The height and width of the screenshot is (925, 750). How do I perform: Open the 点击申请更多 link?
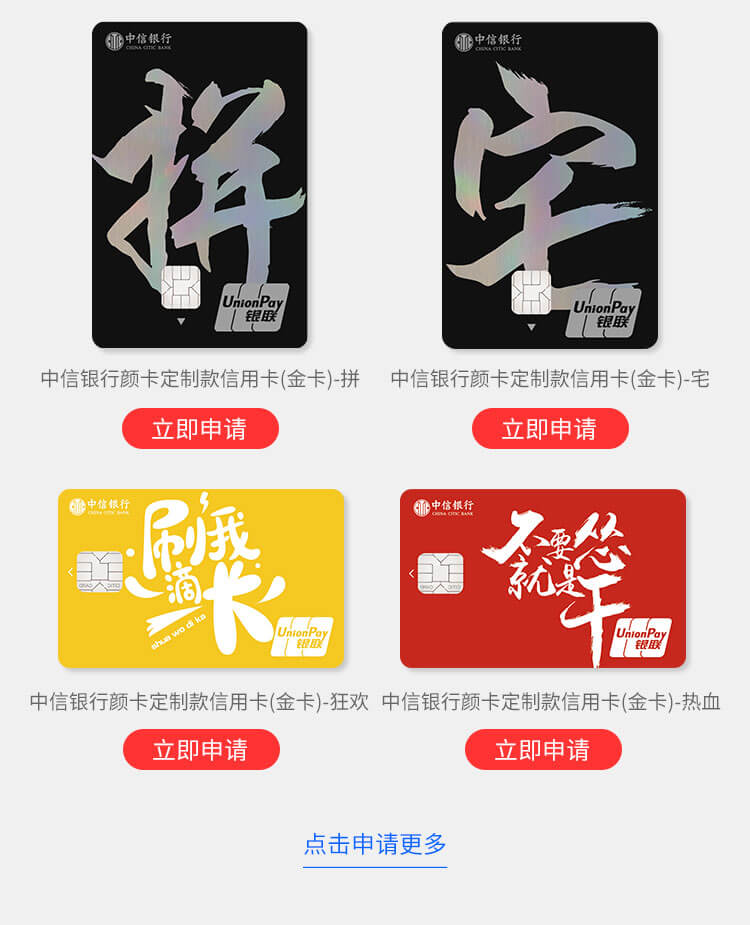[375, 844]
